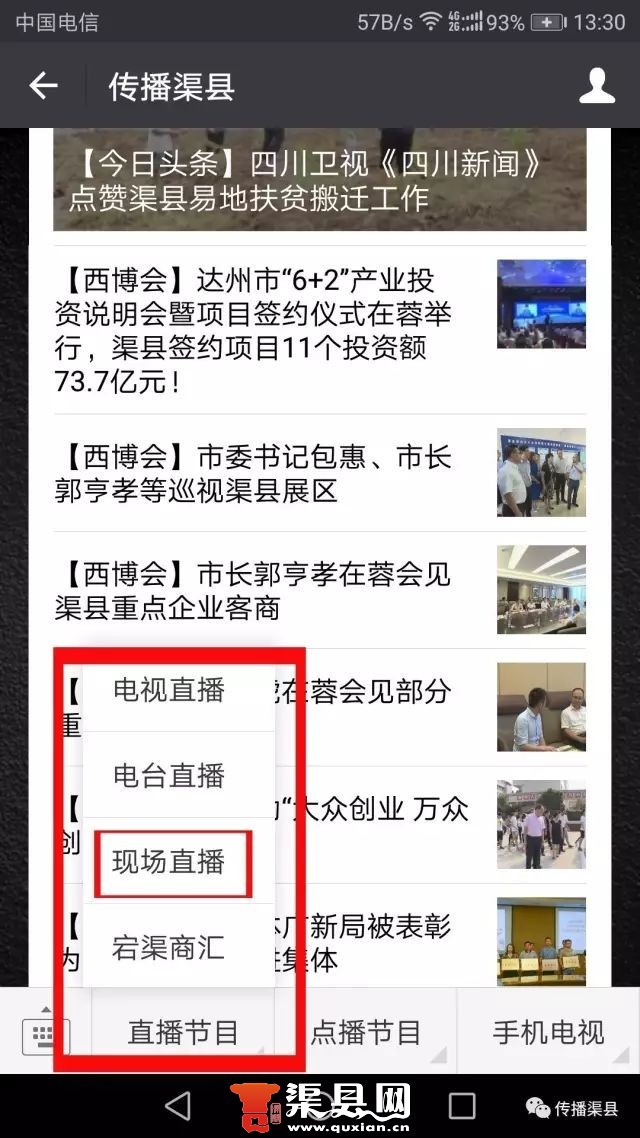640x1138 pixels.
Task: Open 宕渠商汇 from the popup menu
Action: click(170, 946)
